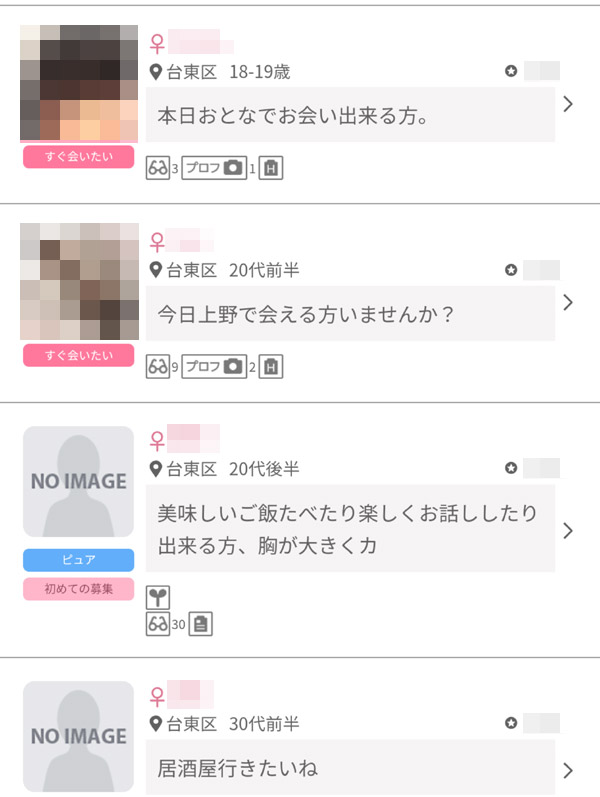Open the post 居酒屋行きたいね

(x=350, y=768)
